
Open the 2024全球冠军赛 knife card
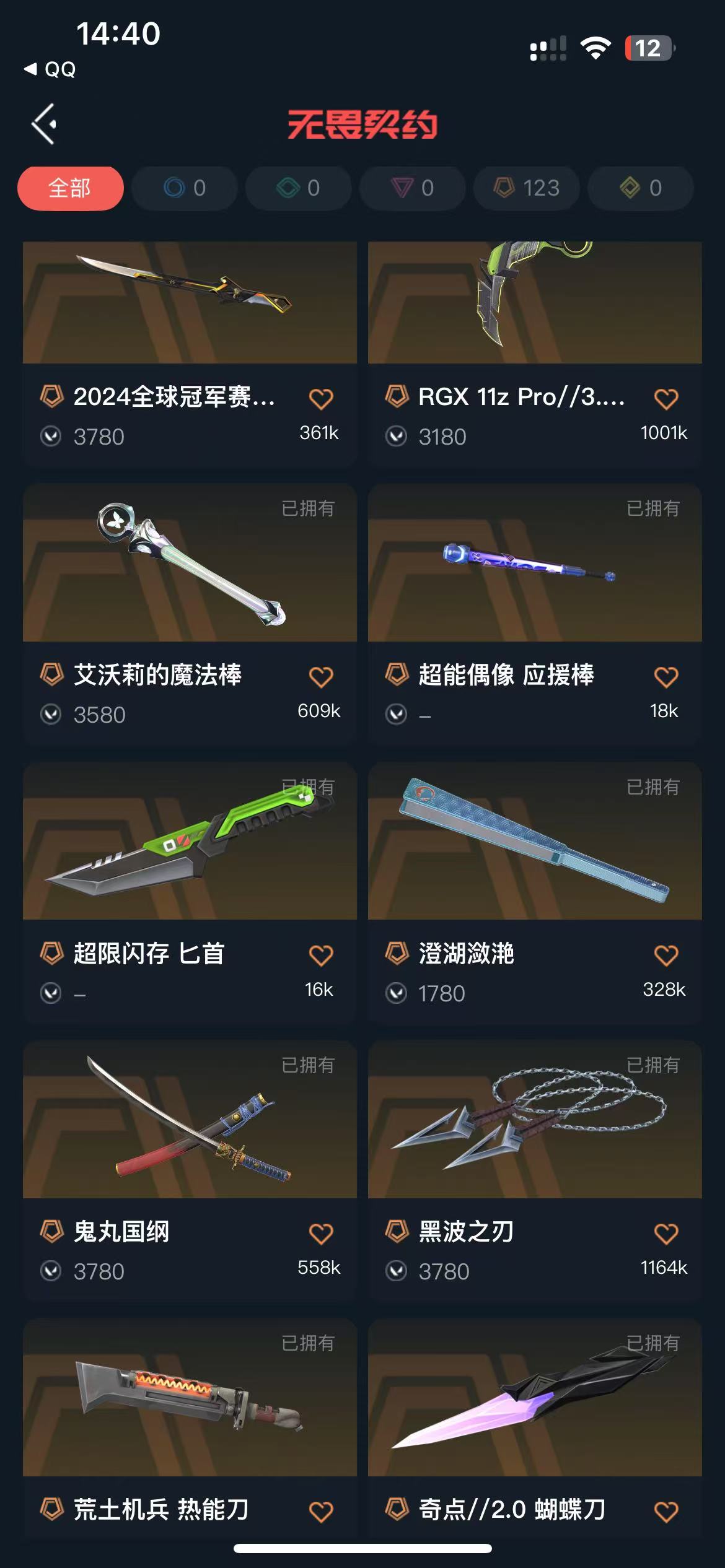click(190, 303)
